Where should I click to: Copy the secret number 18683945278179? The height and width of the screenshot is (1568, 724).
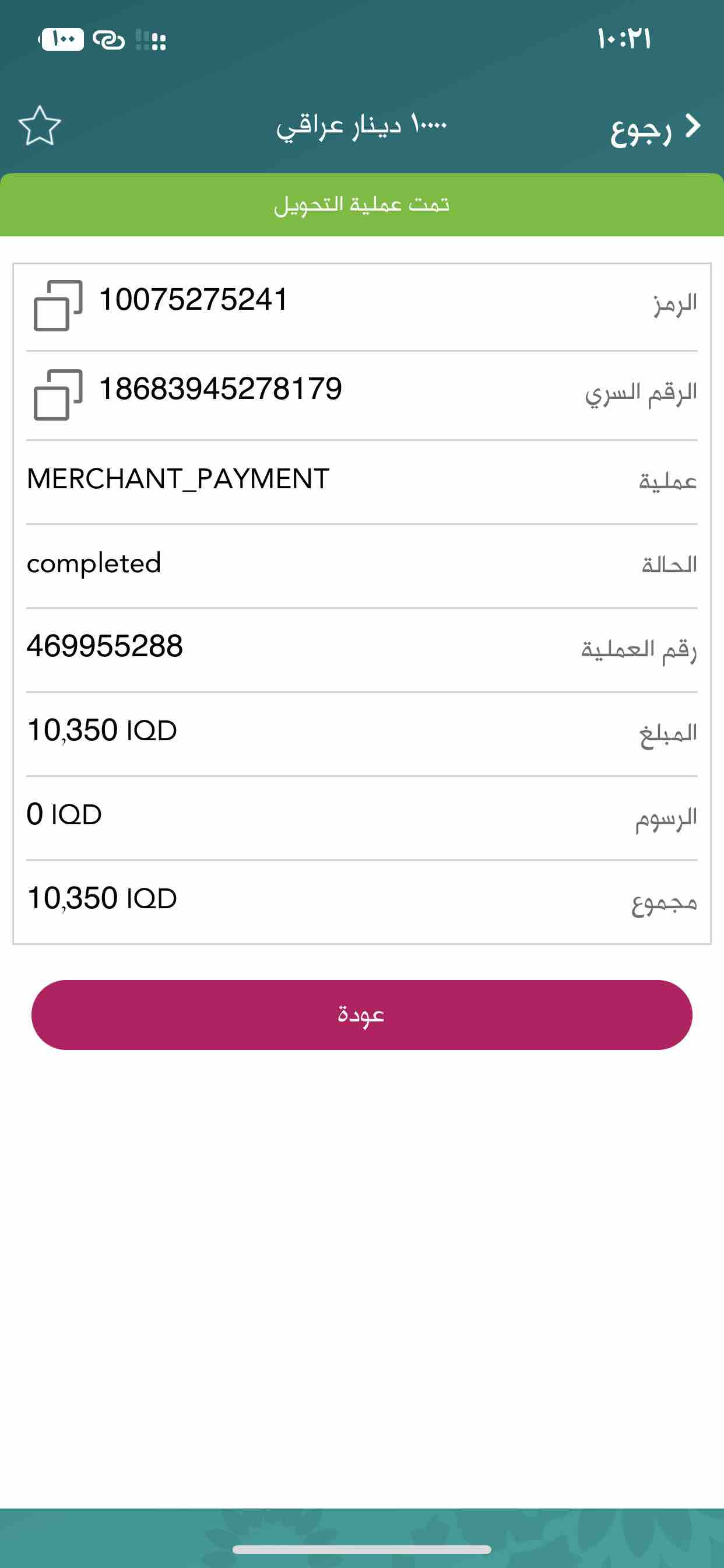(58, 395)
